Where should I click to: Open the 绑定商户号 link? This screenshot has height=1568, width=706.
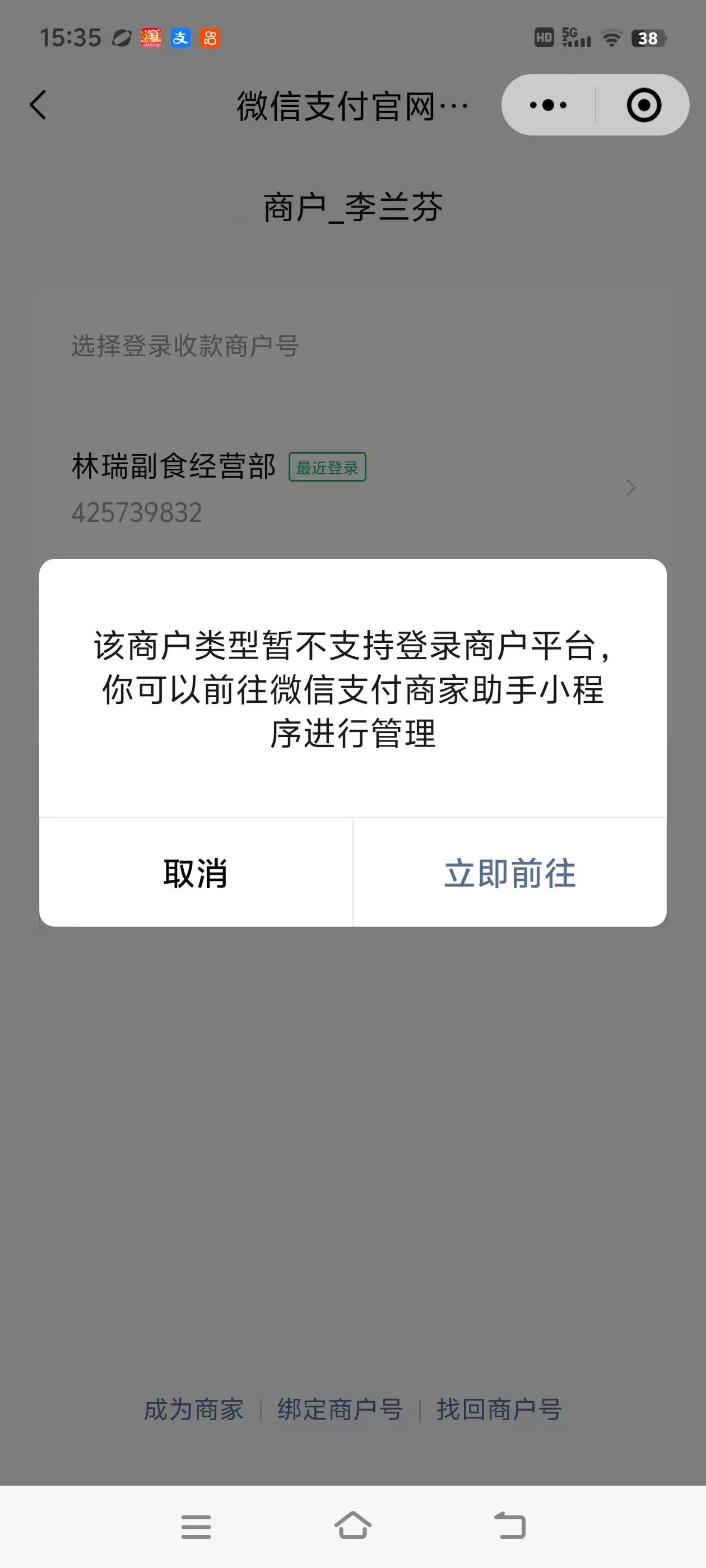[x=340, y=1410]
